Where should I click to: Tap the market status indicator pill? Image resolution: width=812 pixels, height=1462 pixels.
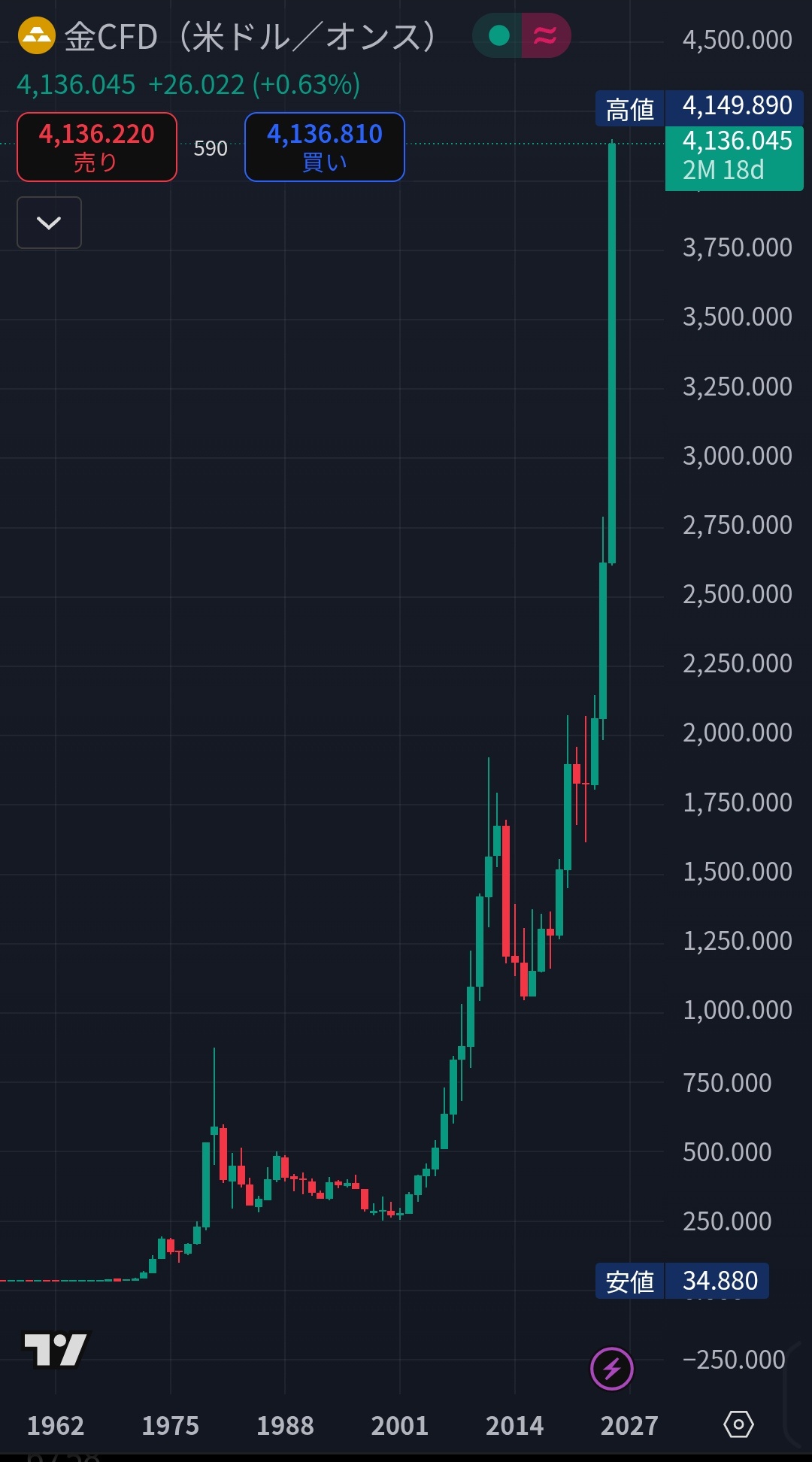[x=521, y=35]
